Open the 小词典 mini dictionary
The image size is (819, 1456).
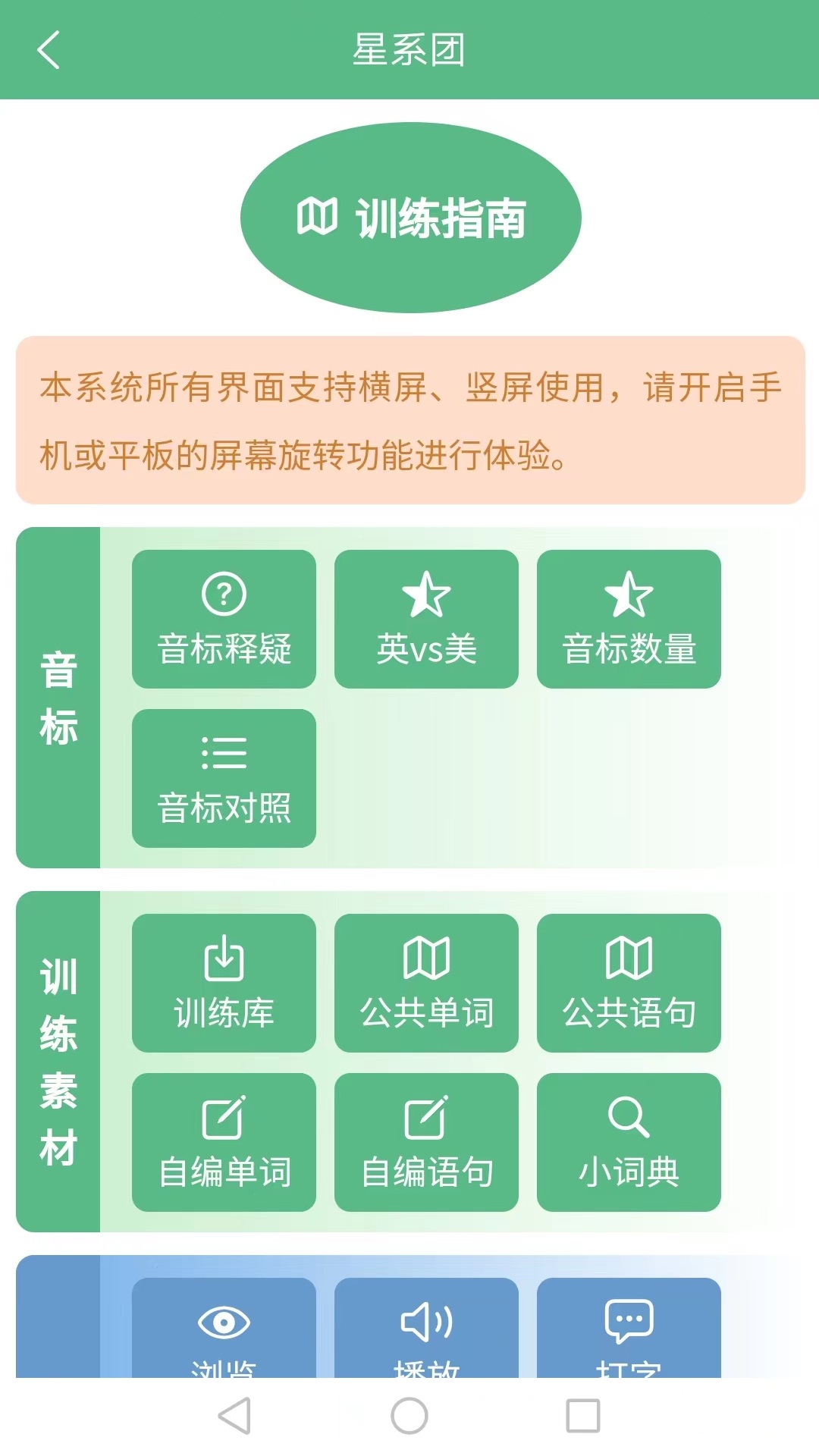[x=629, y=1142]
